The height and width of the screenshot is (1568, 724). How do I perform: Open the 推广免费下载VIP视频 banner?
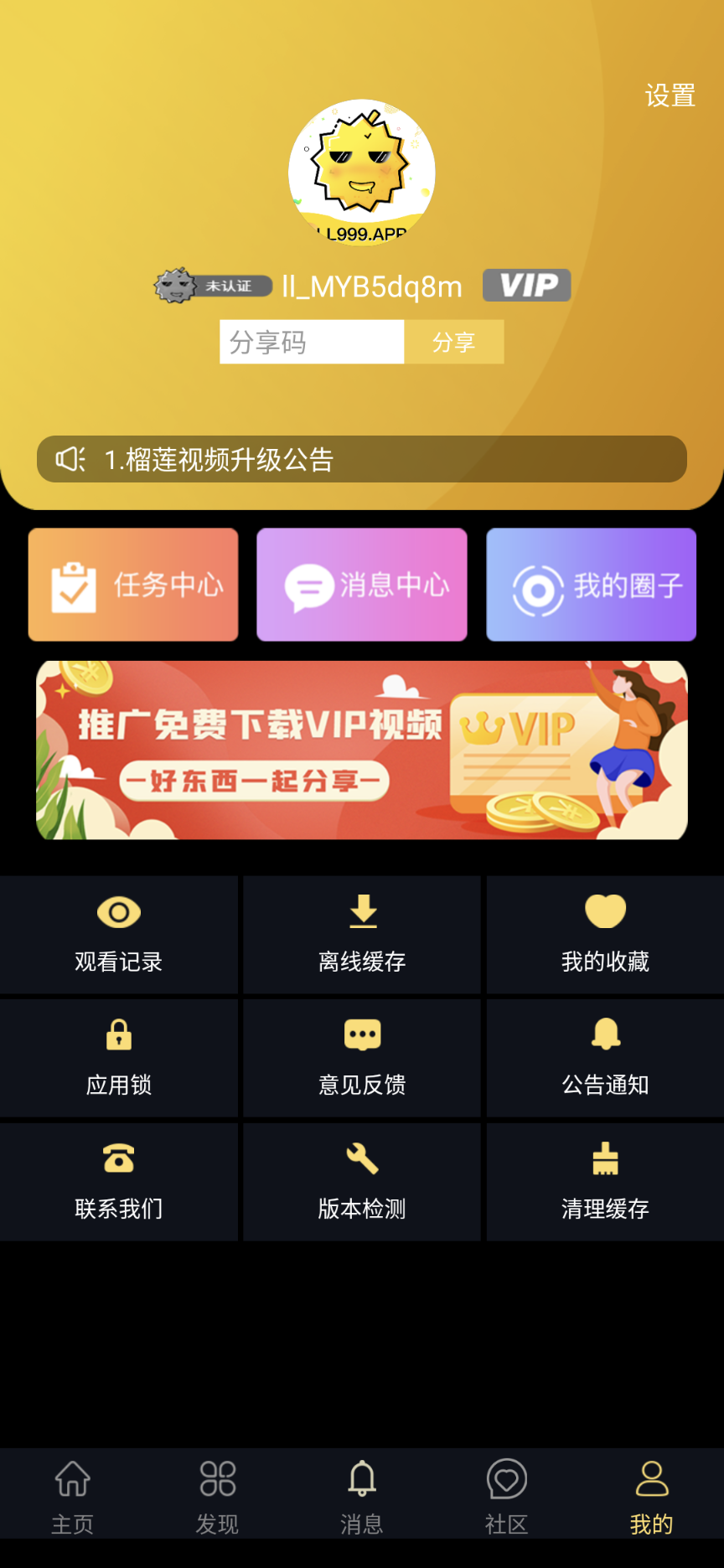point(362,750)
